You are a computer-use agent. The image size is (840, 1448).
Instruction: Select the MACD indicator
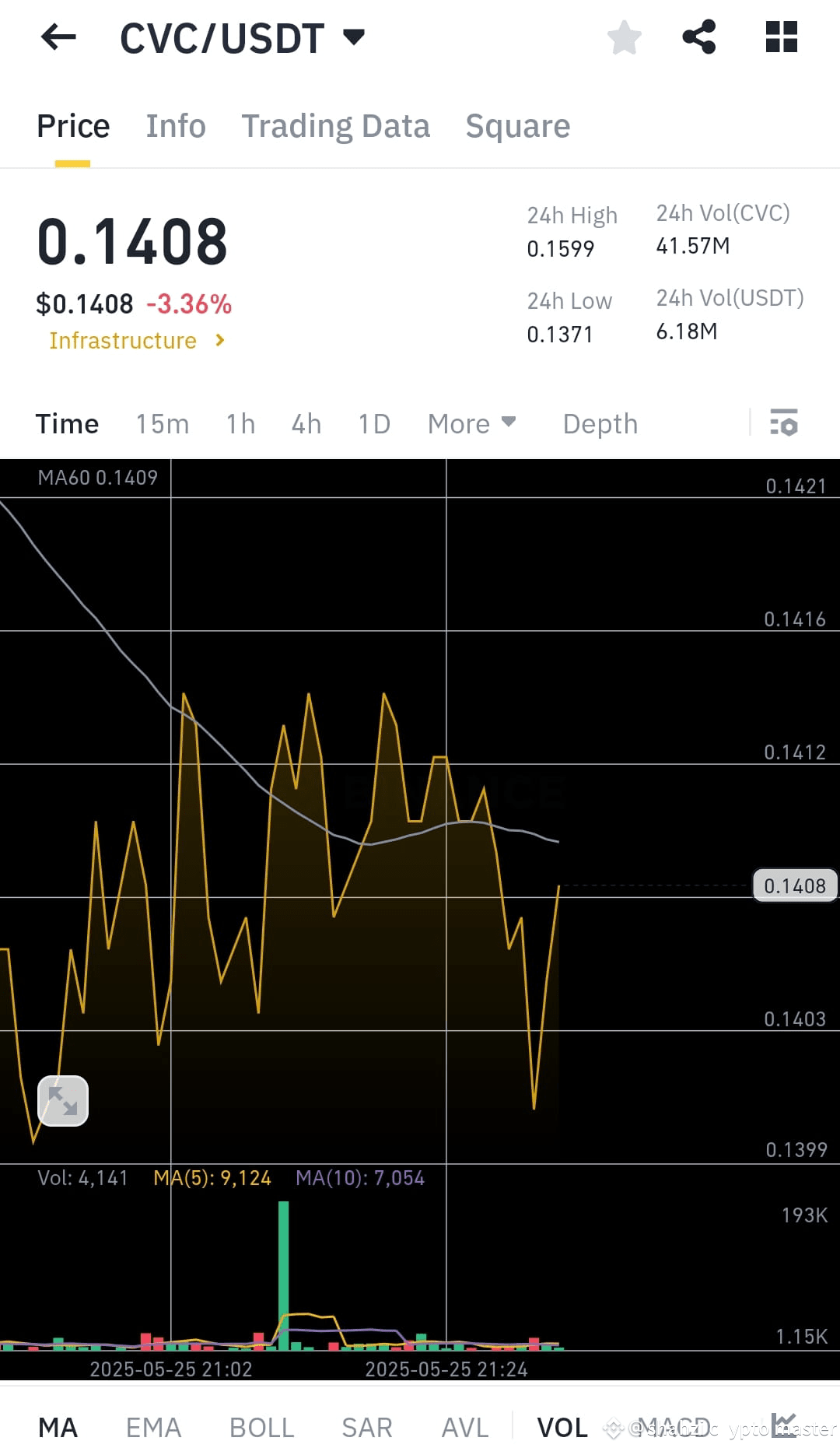click(676, 1426)
